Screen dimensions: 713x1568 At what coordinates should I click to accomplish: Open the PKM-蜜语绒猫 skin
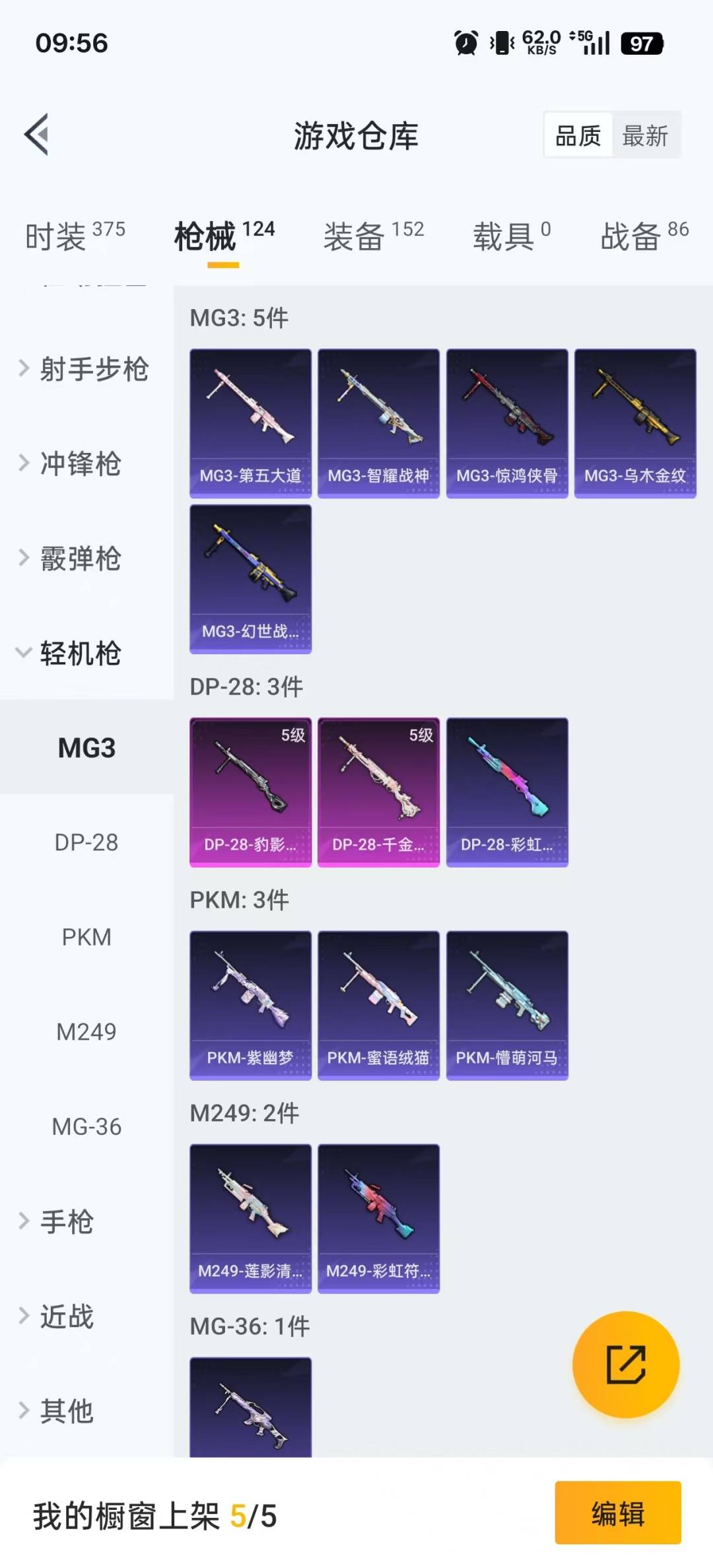point(378,1005)
